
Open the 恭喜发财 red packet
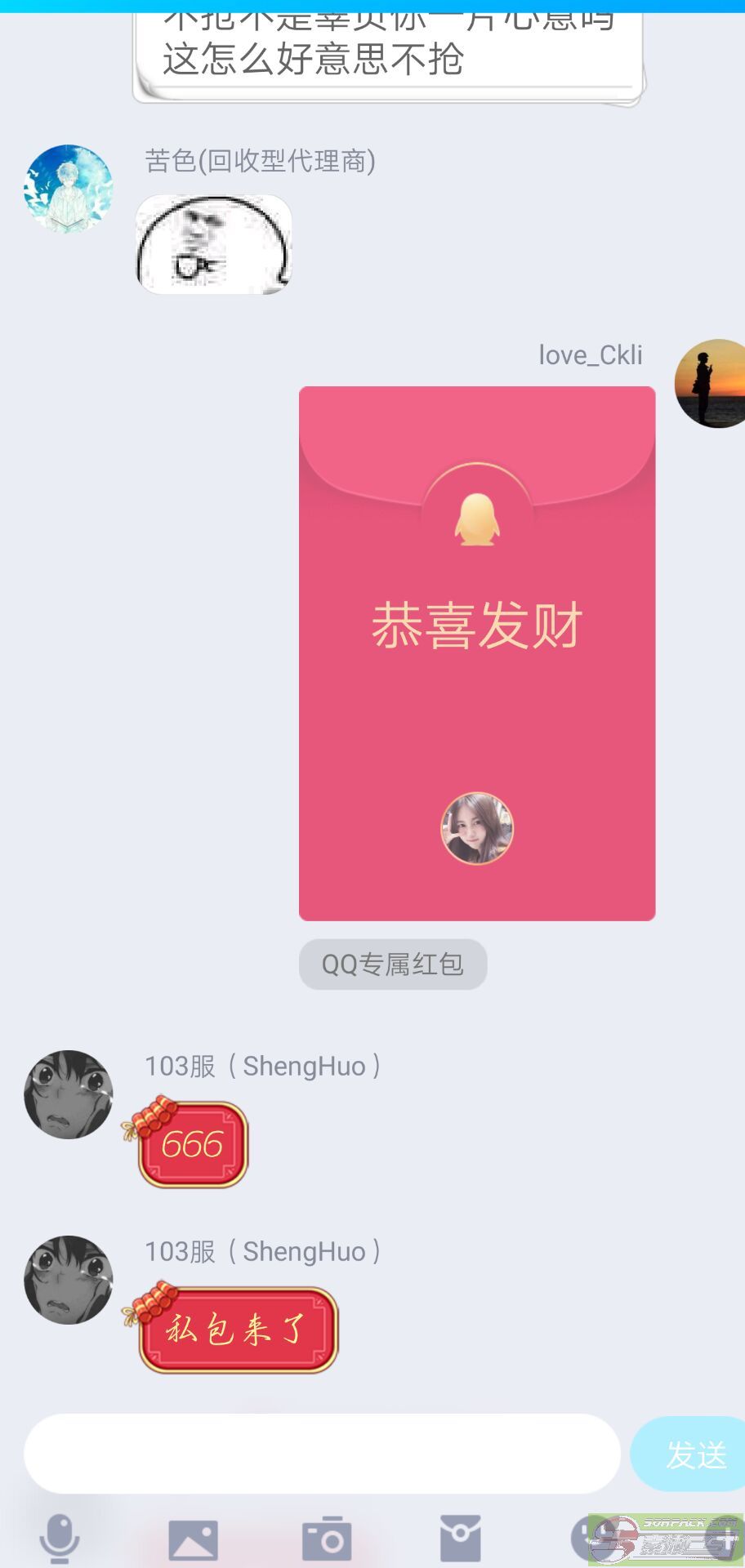click(x=477, y=653)
